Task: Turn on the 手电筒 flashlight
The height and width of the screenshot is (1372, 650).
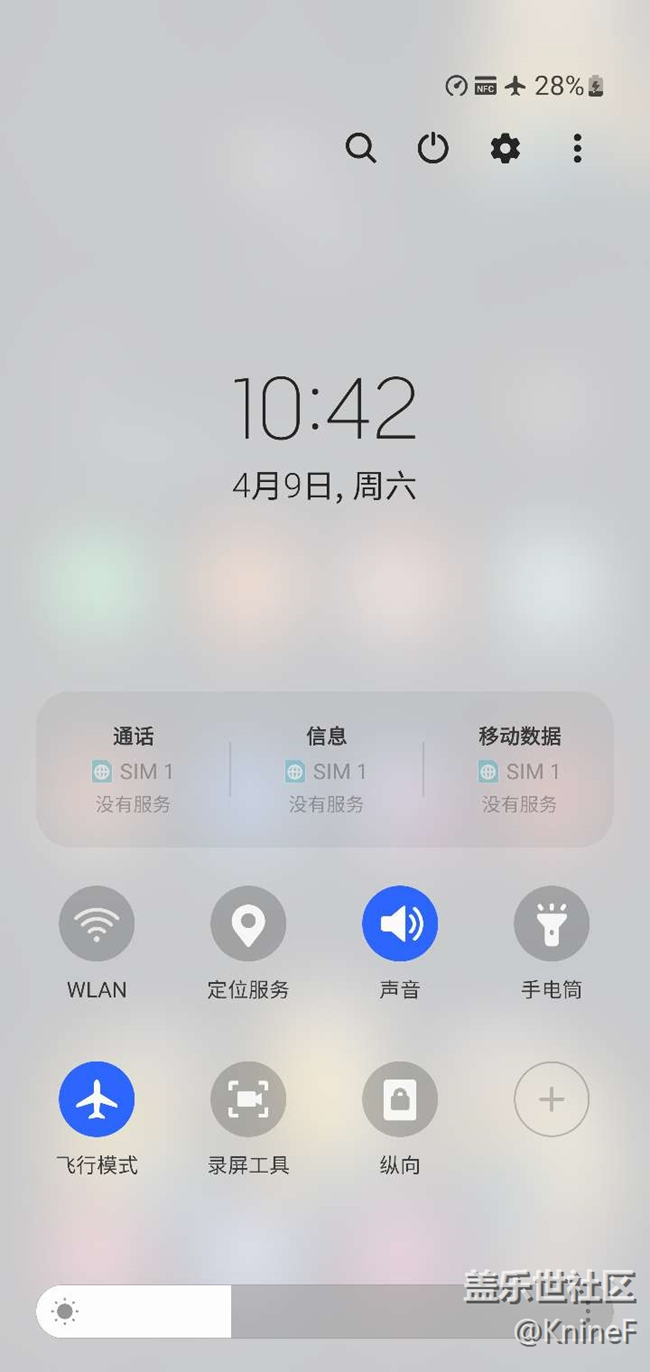Action: 551,924
